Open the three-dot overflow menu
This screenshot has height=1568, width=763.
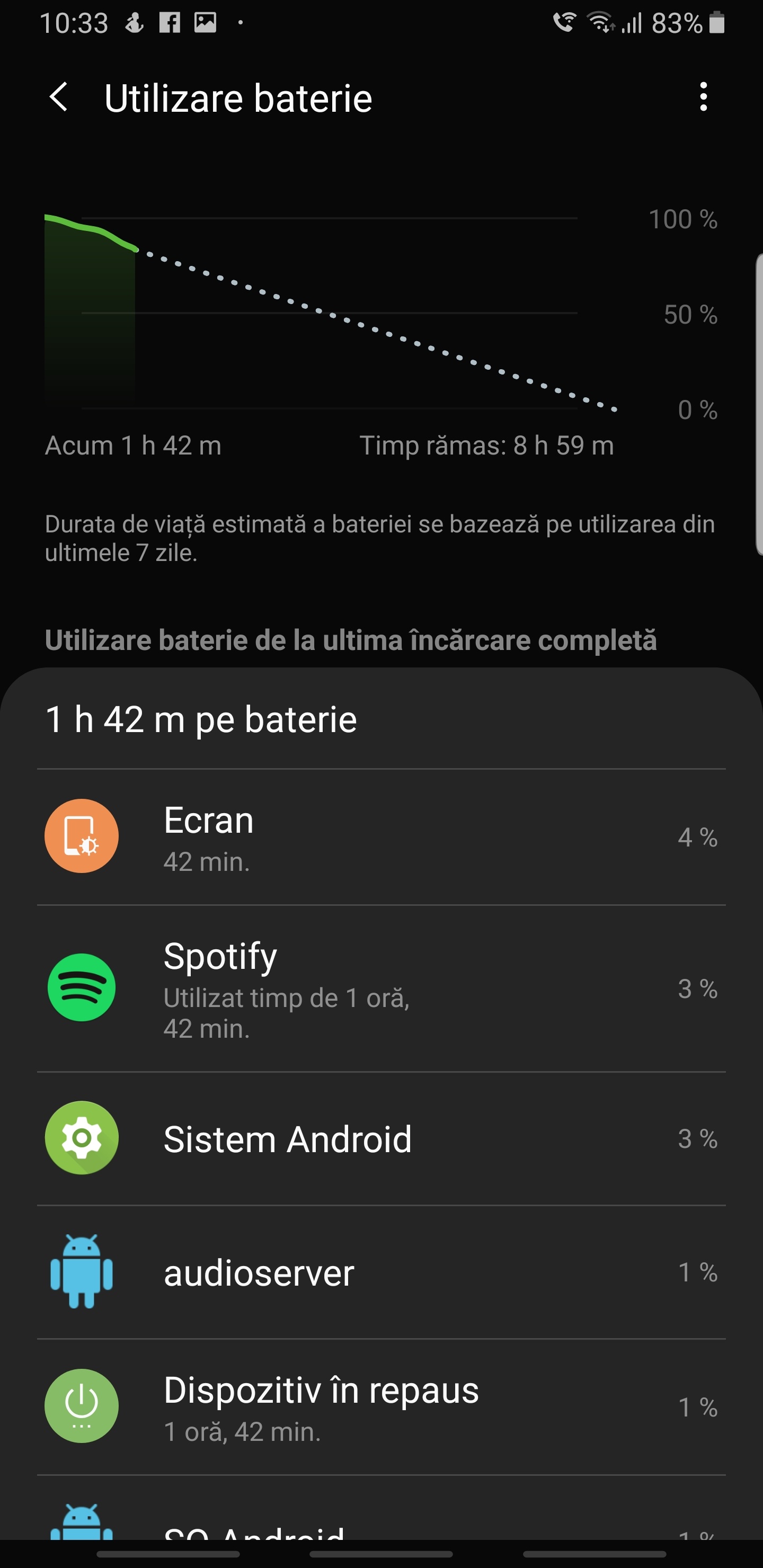tap(703, 97)
